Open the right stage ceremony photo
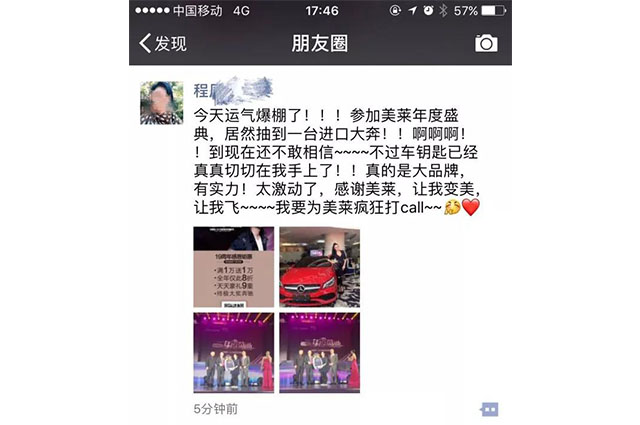The image size is (640, 425). [x=319, y=352]
